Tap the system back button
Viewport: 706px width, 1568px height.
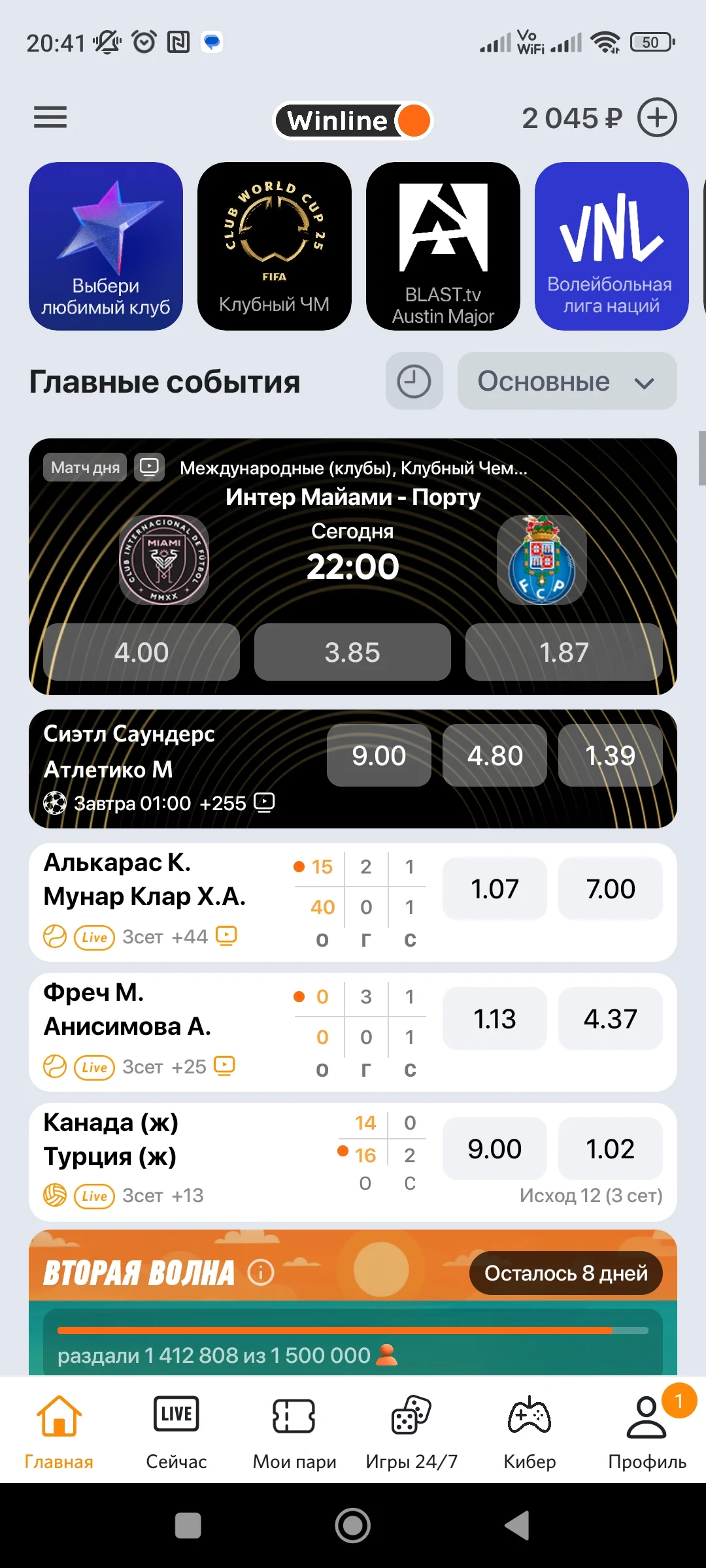517,1526
